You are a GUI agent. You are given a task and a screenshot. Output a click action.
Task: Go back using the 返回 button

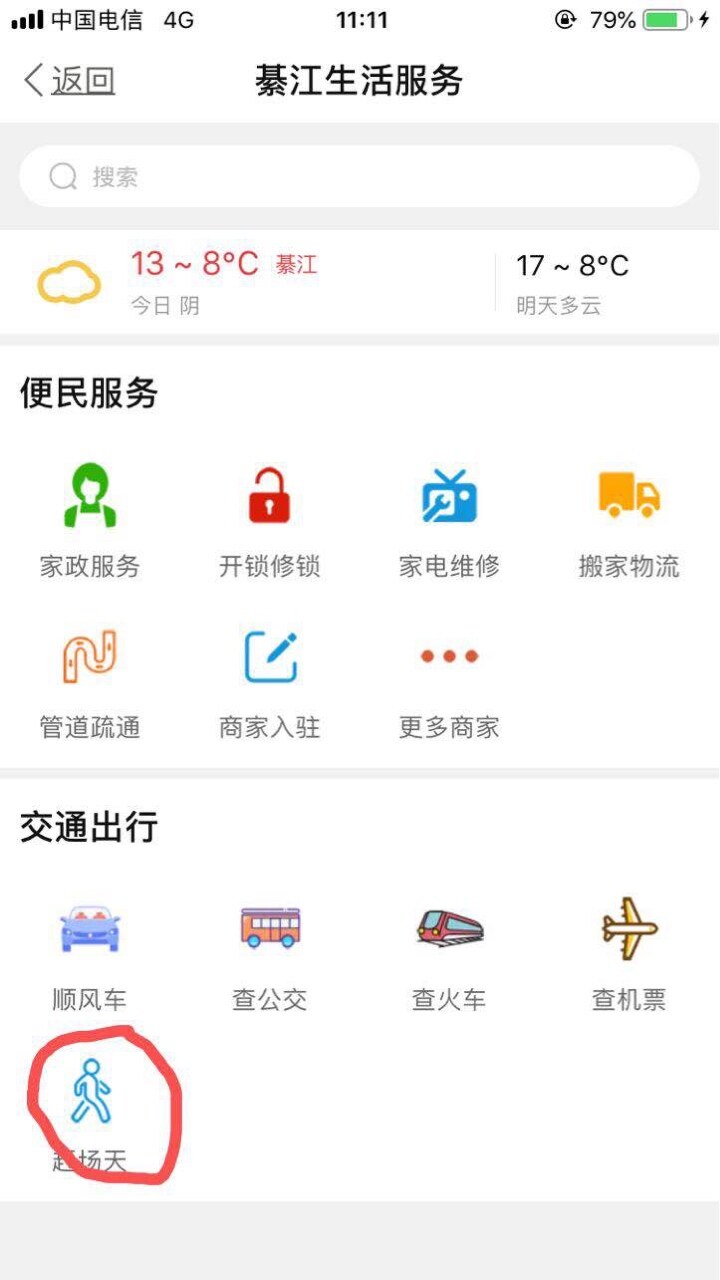[x=70, y=81]
